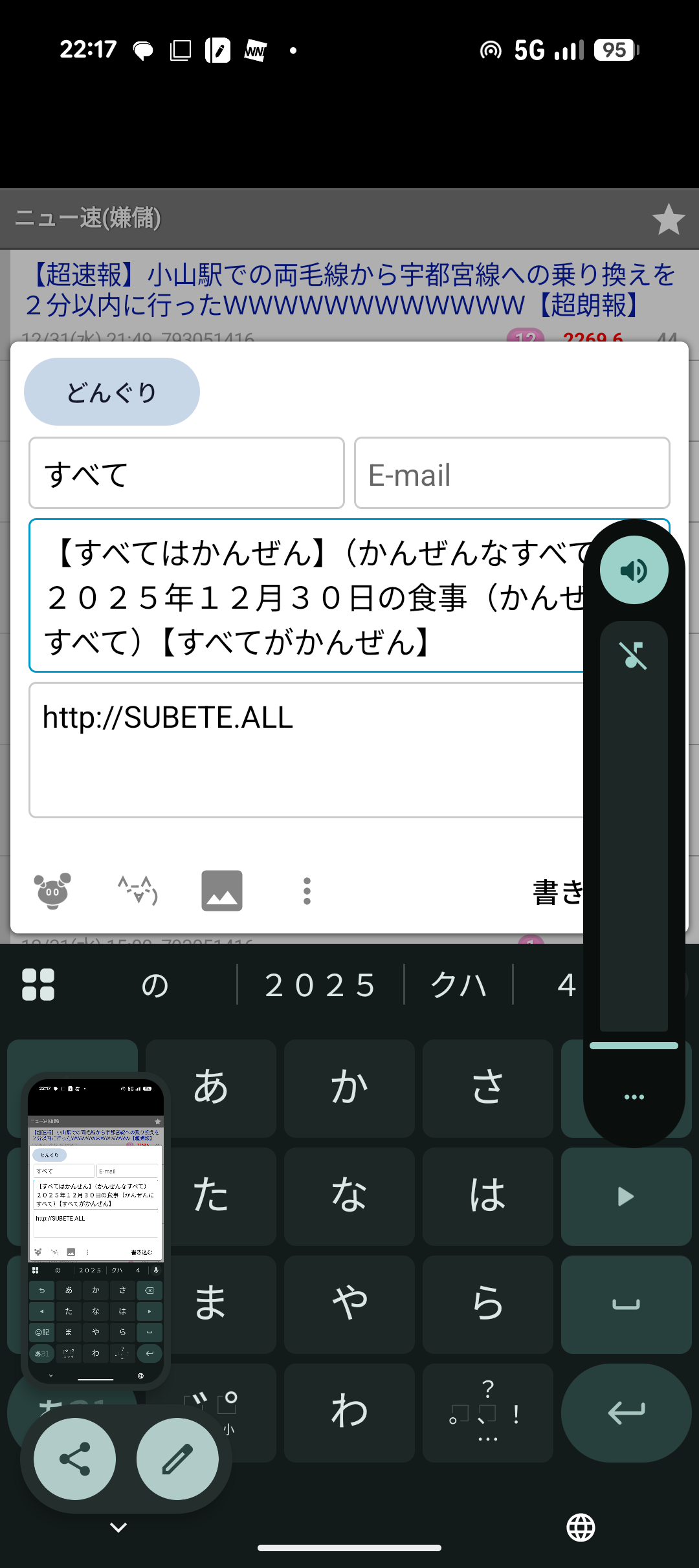The image size is (699, 1568).
Task: Mute media with the crossed note icon
Action: tap(634, 655)
